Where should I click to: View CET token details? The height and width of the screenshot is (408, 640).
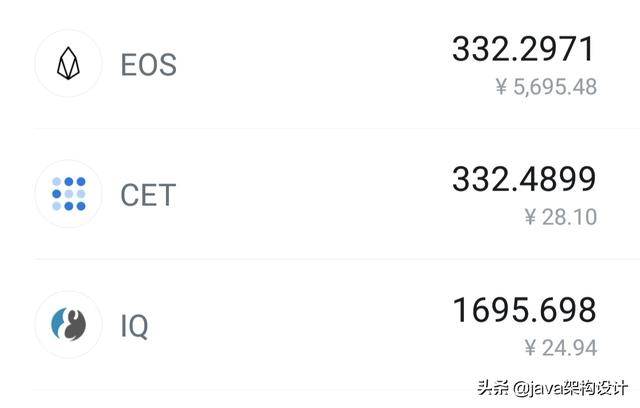(148, 194)
